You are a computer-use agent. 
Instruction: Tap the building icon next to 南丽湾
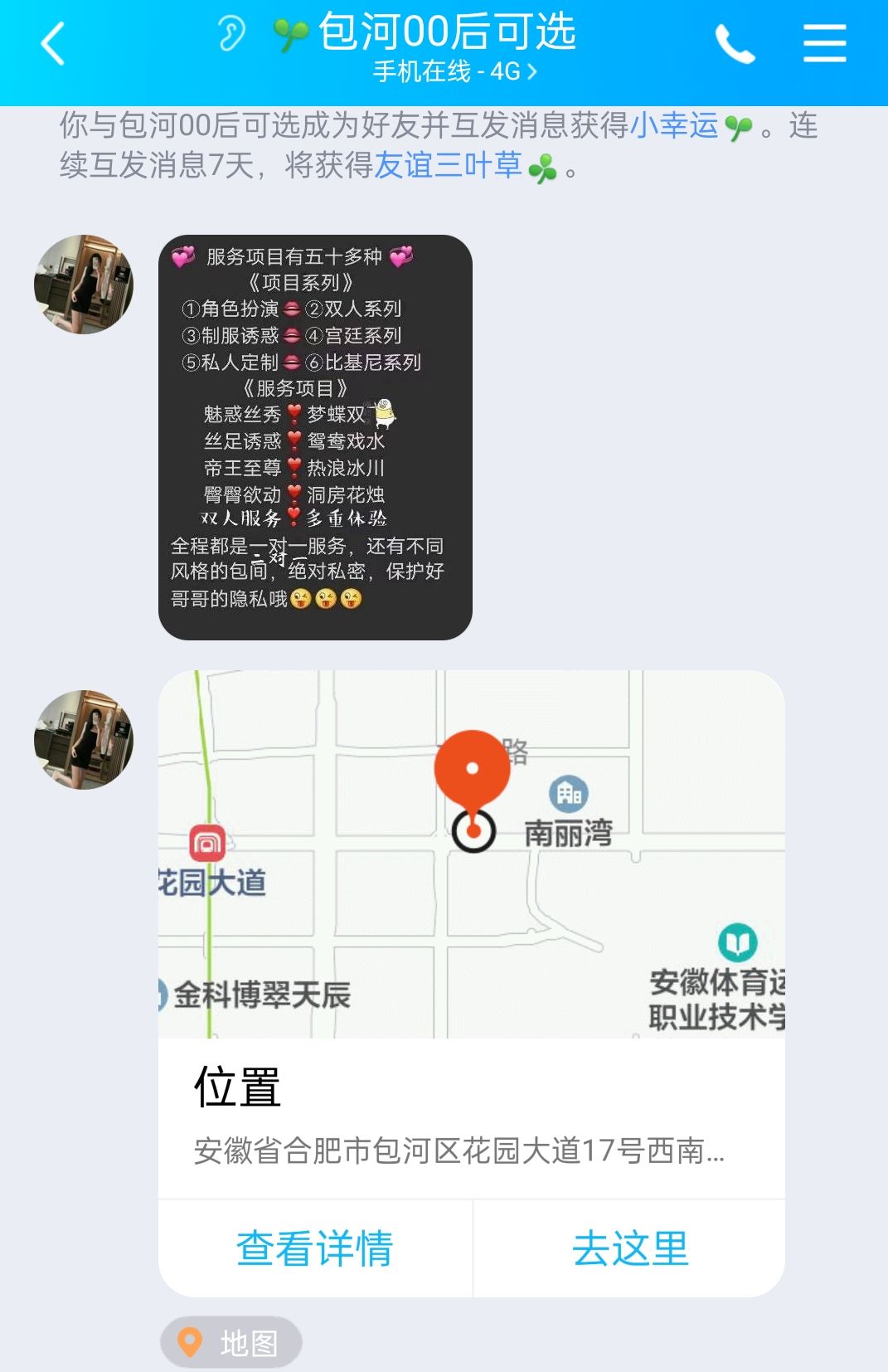567,792
